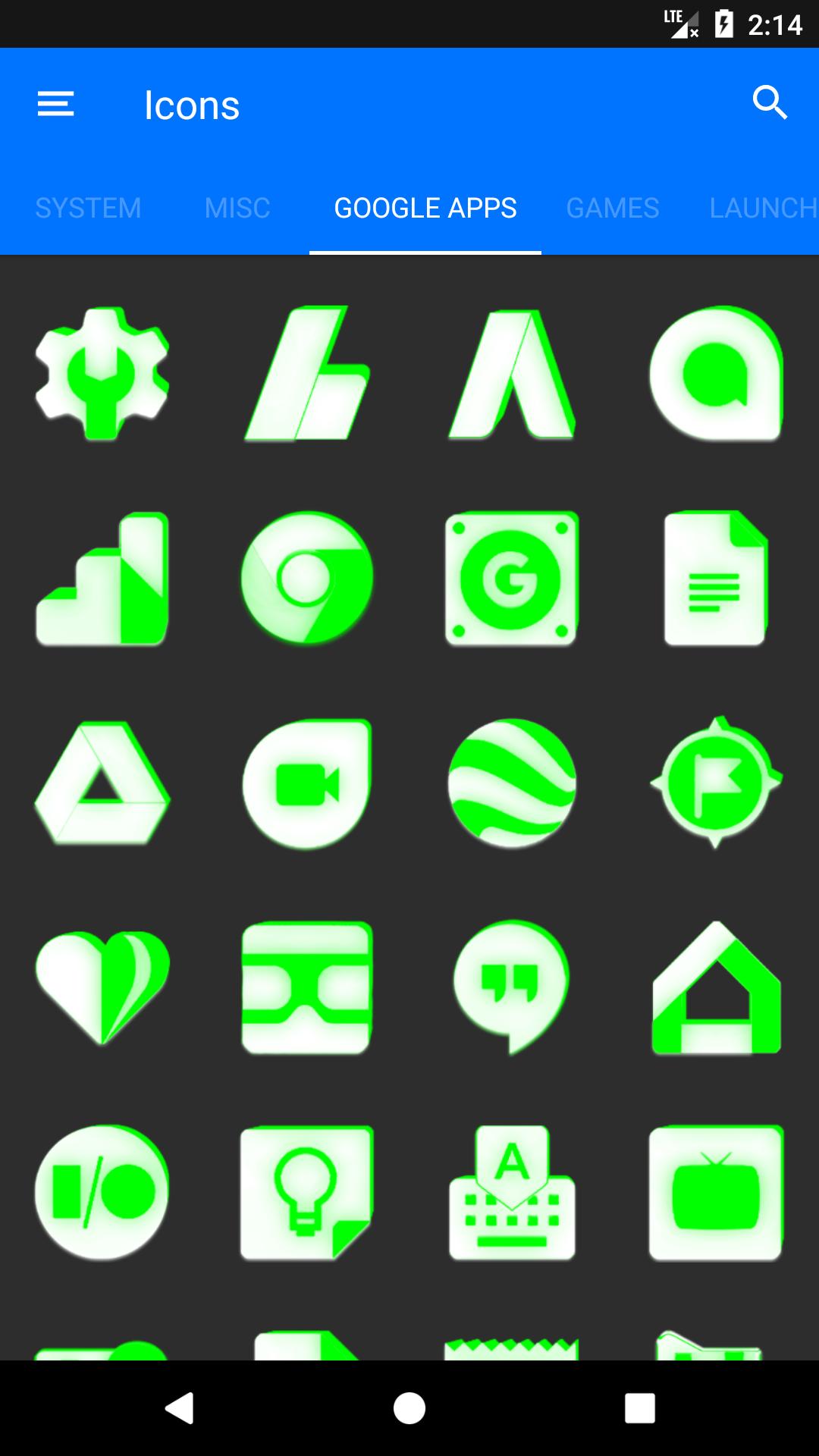Select the Google Apps tab
Viewport: 819px width, 1456px height.
click(x=425, y=208)
